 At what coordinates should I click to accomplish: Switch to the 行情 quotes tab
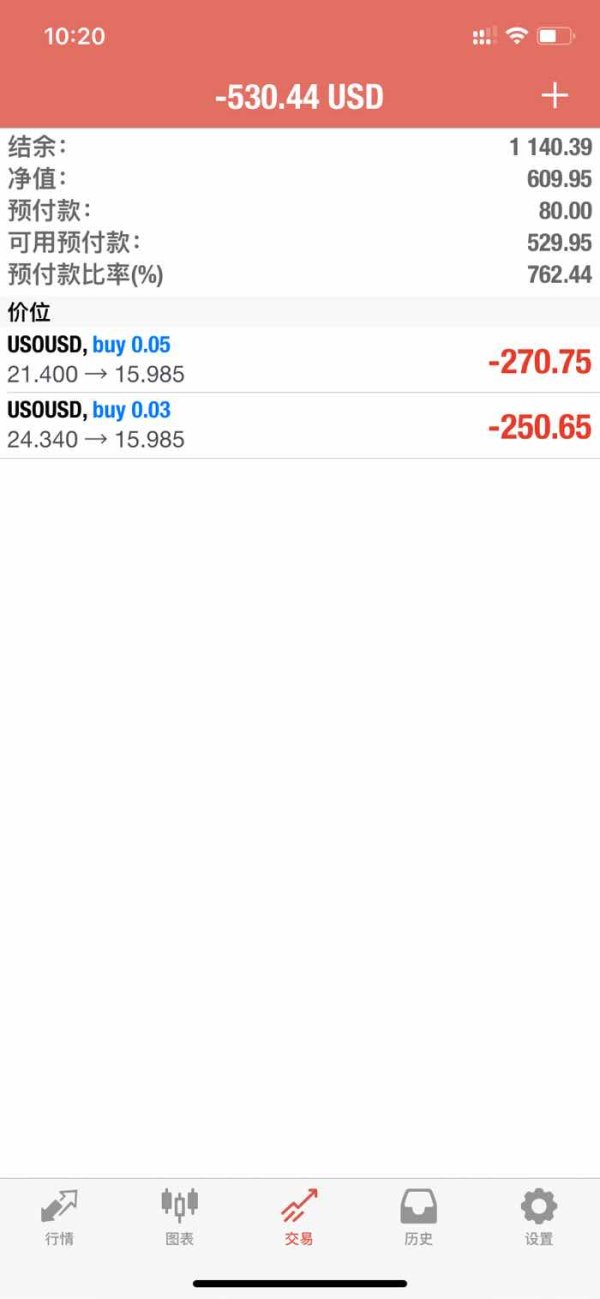pos(59,1217)
